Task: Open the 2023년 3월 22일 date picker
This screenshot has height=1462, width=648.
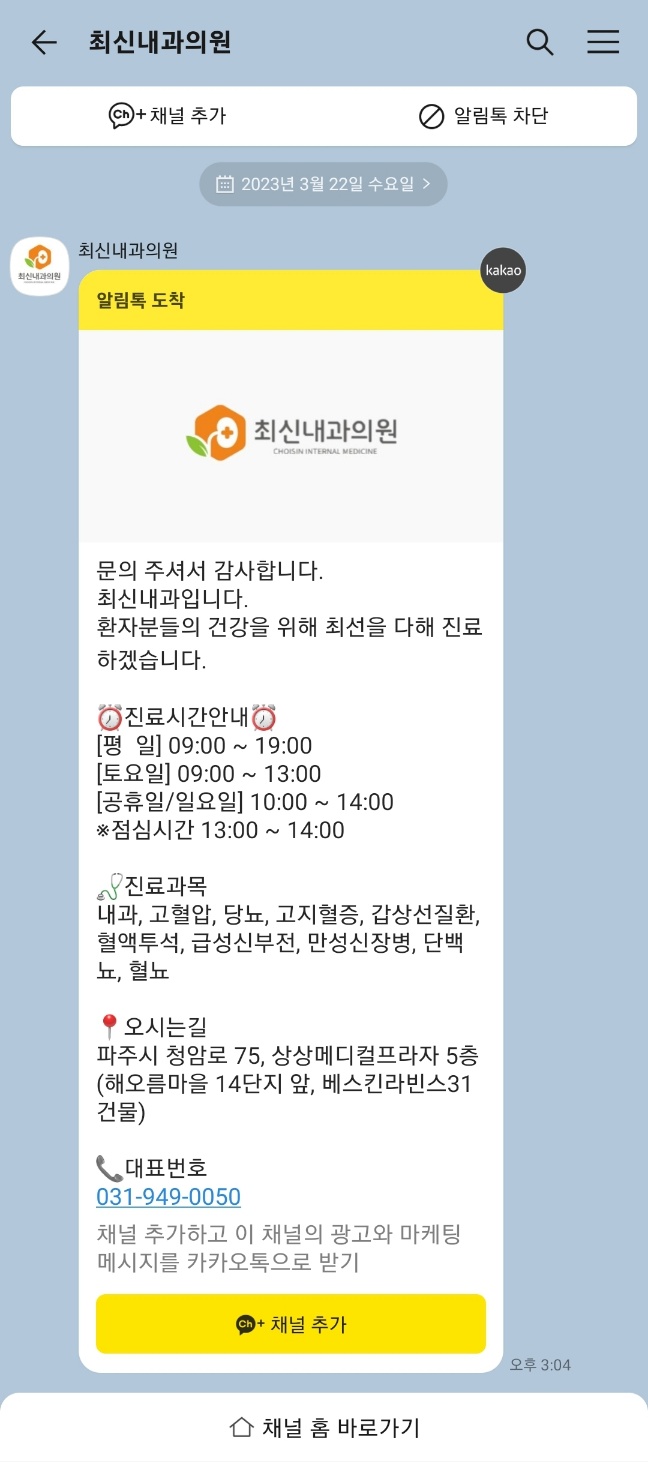Action: [x=323, y=184]
